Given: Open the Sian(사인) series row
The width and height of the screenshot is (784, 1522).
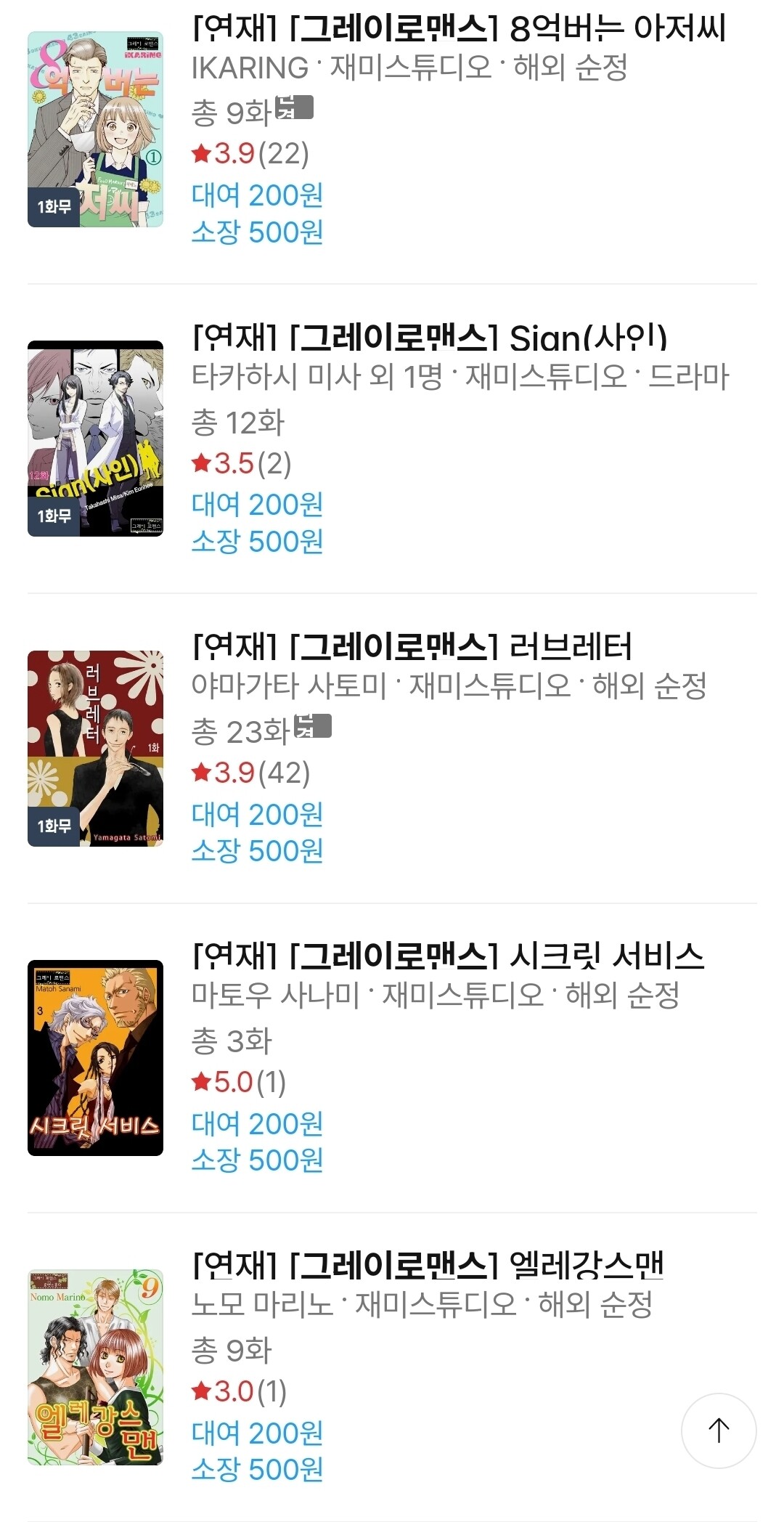Looking at the screenshot, I should (x=430, y=338).
